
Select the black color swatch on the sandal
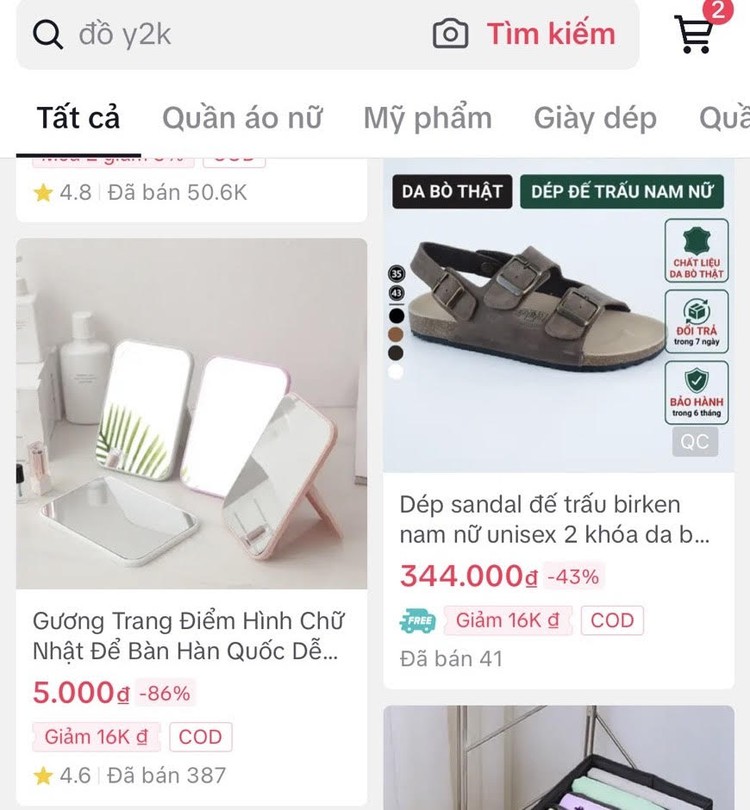[x=396, y=316]
